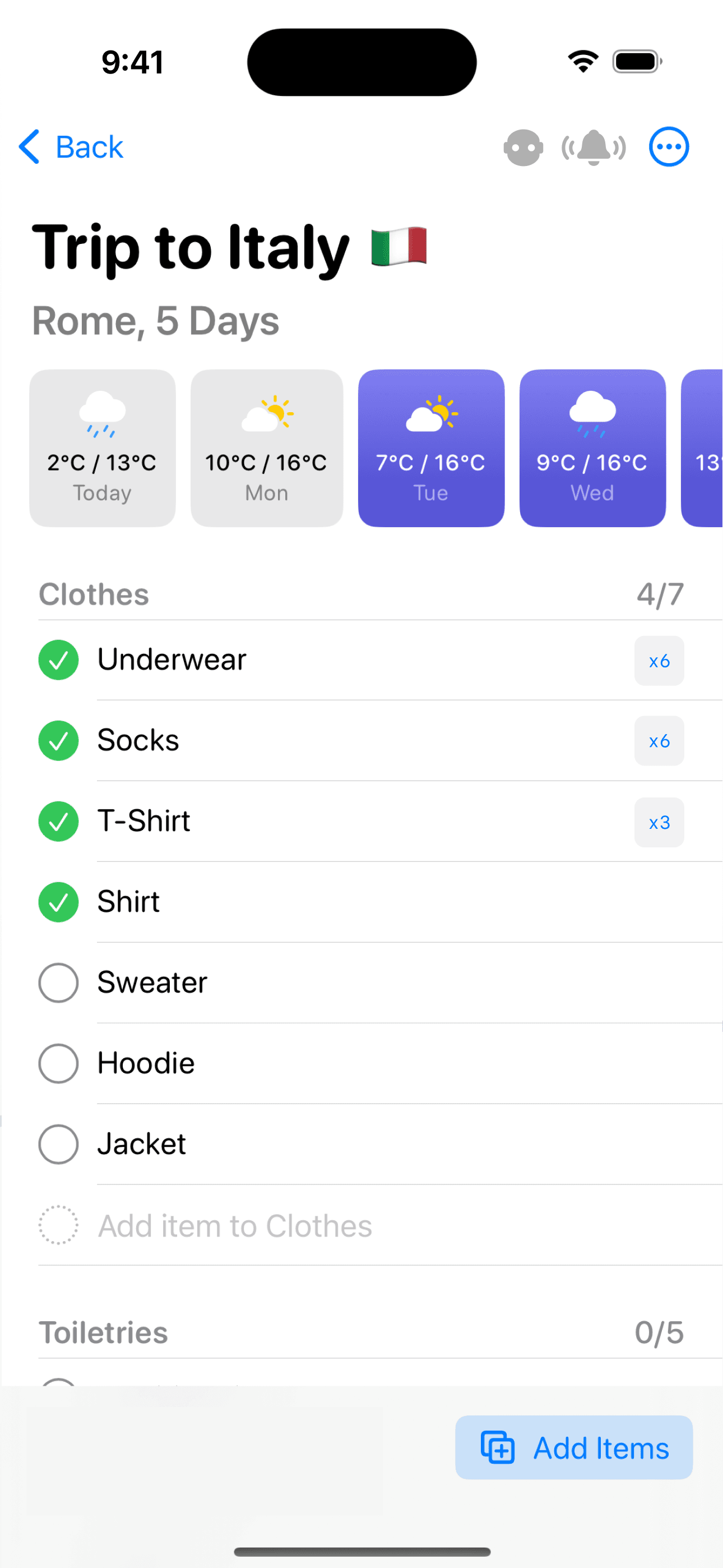Open the robot assistant icon
723x1568 pixels.
pyautogui.click(x=523, y=147)
